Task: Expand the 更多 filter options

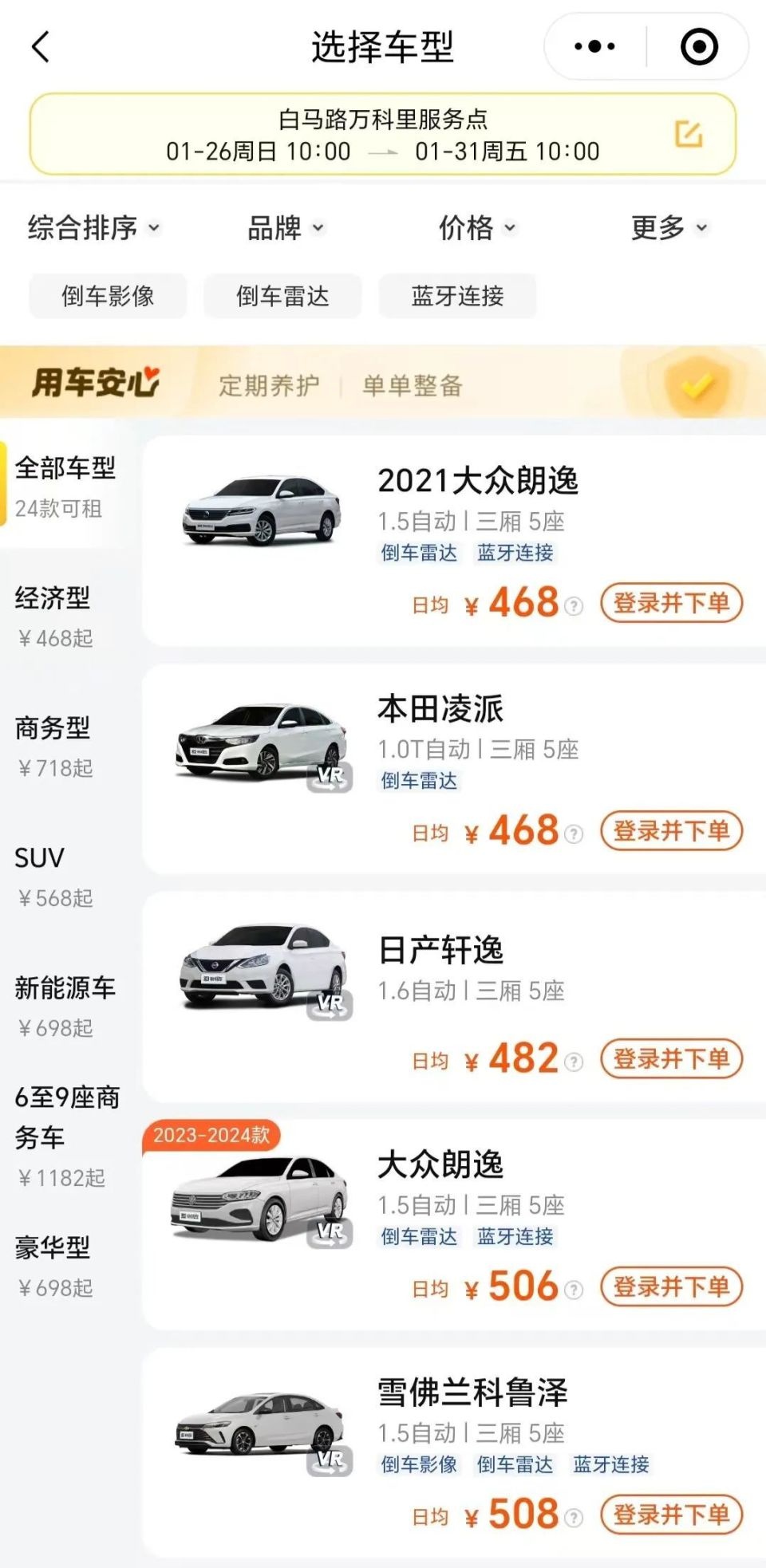Action: (669, 228)
